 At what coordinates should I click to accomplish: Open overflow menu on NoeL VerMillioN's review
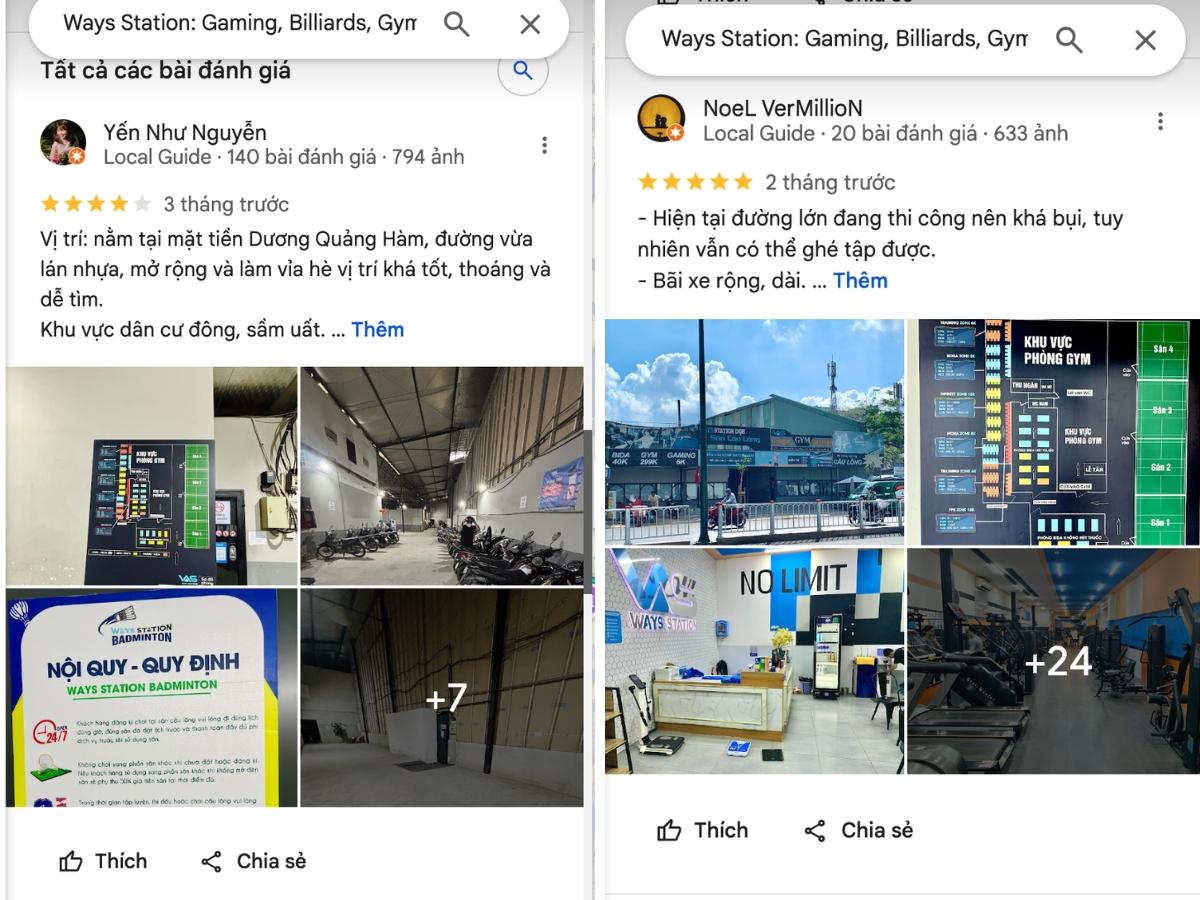tap(1160, 121)
